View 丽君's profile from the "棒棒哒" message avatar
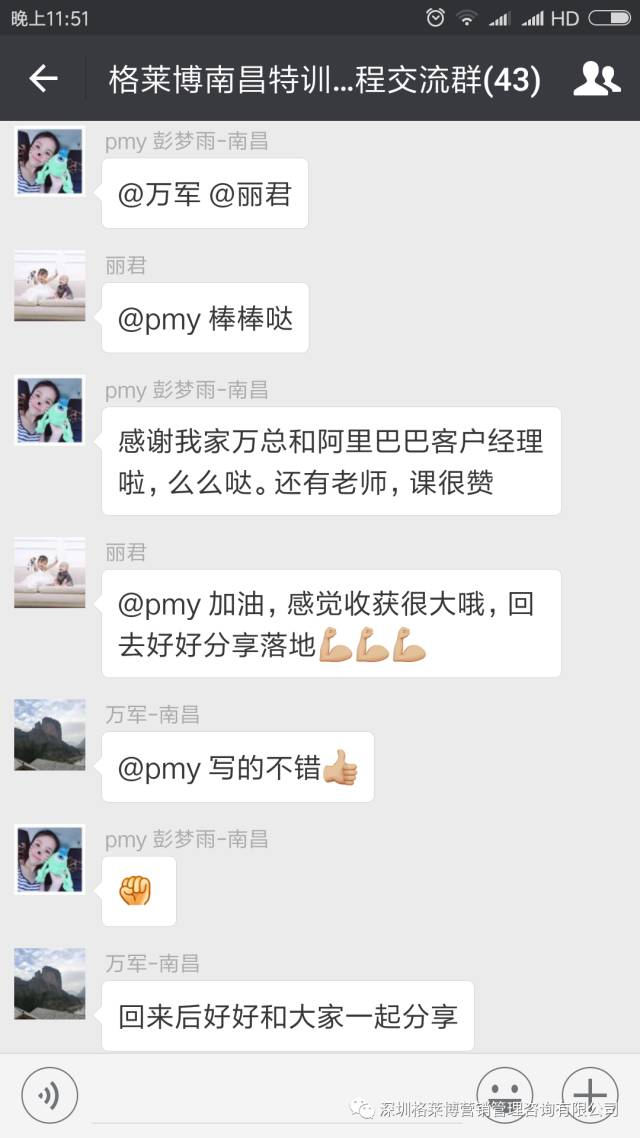640x1138 pixels. click(50, 286)
